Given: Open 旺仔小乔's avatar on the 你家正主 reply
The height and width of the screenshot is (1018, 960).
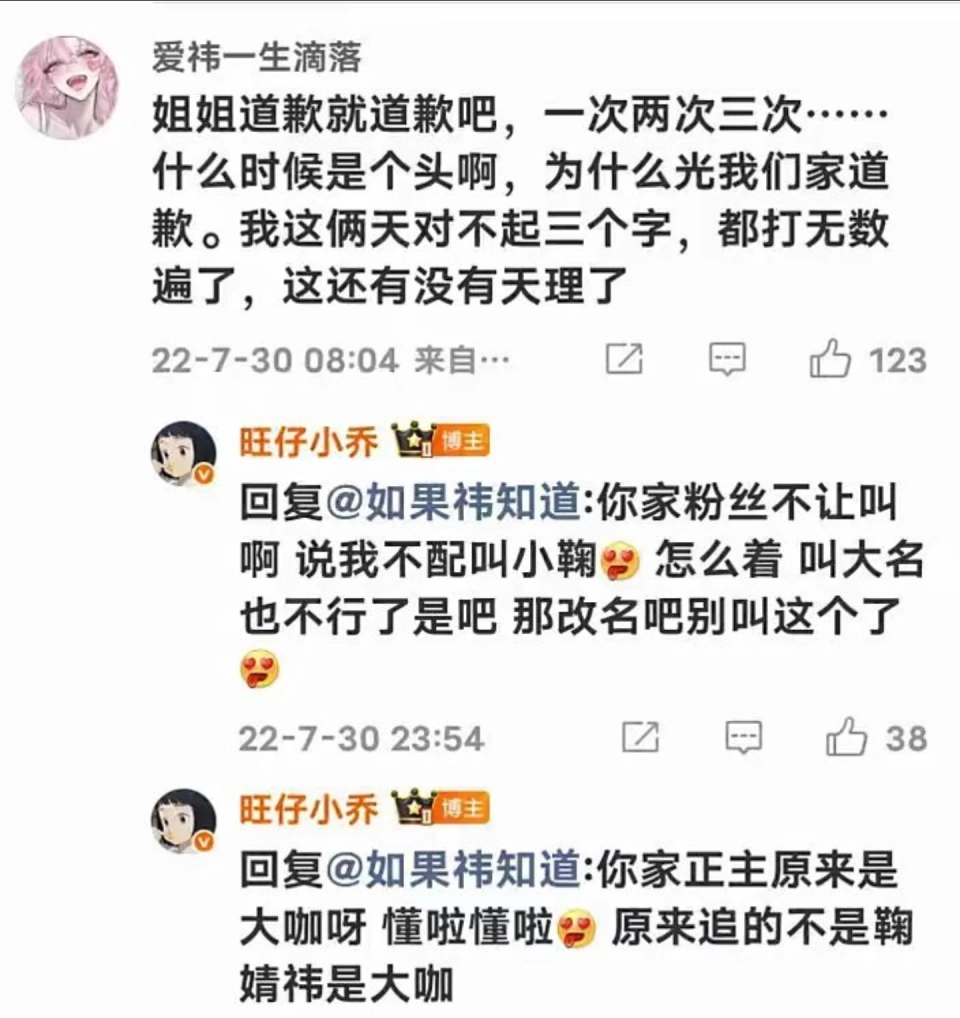Looking at the screenshot, I should coord(184,820).
